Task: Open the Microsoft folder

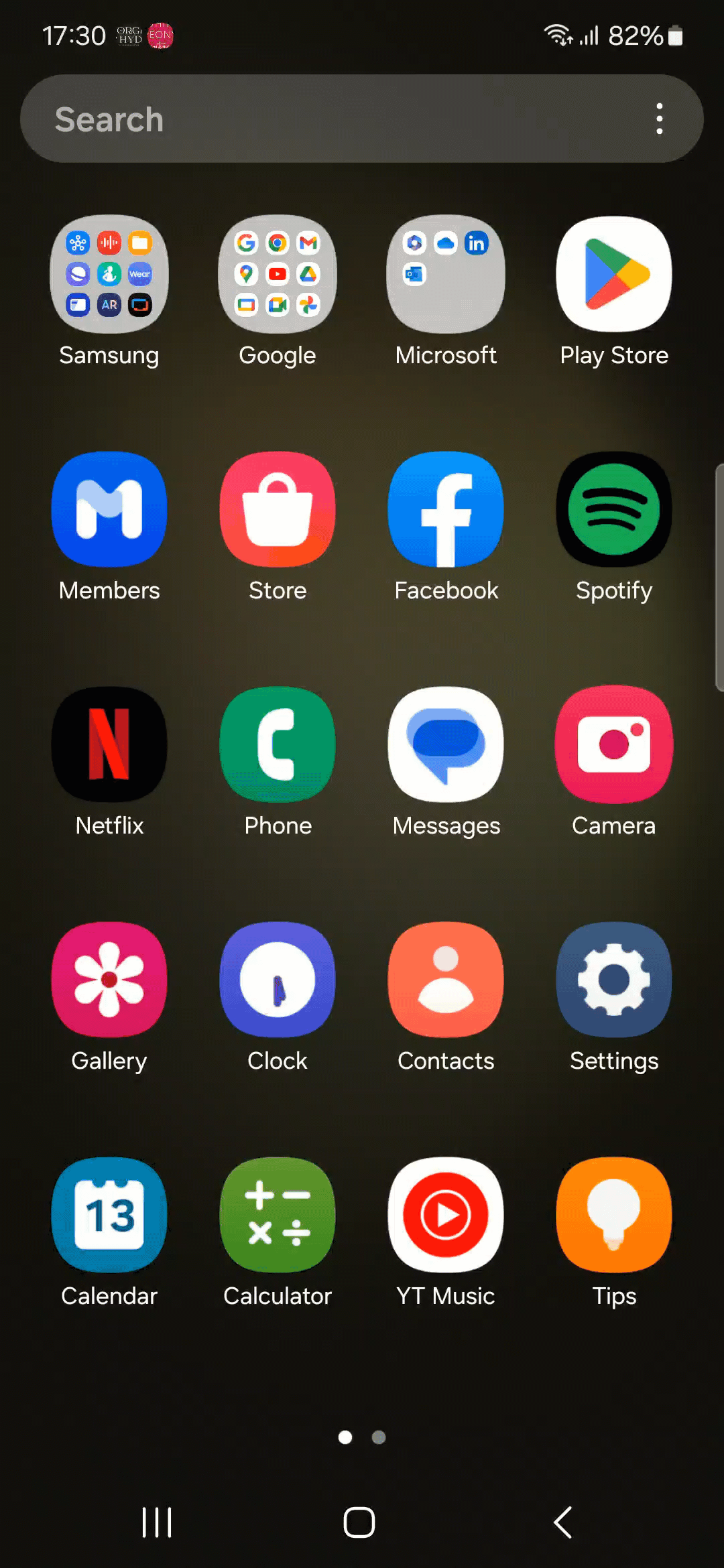Action: [x=446, y=274]
